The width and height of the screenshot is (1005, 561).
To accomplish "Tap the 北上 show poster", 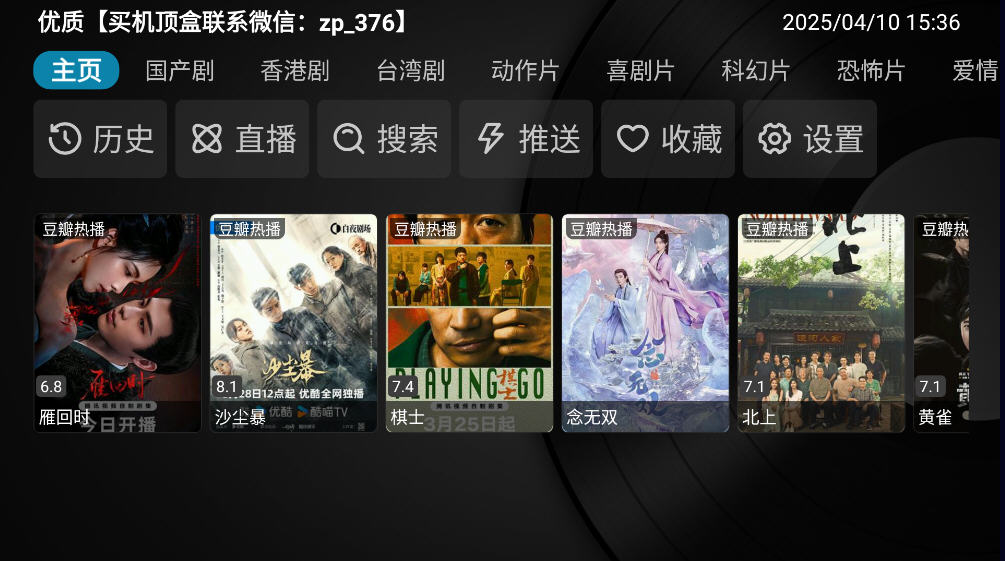I will click(821, 322).
